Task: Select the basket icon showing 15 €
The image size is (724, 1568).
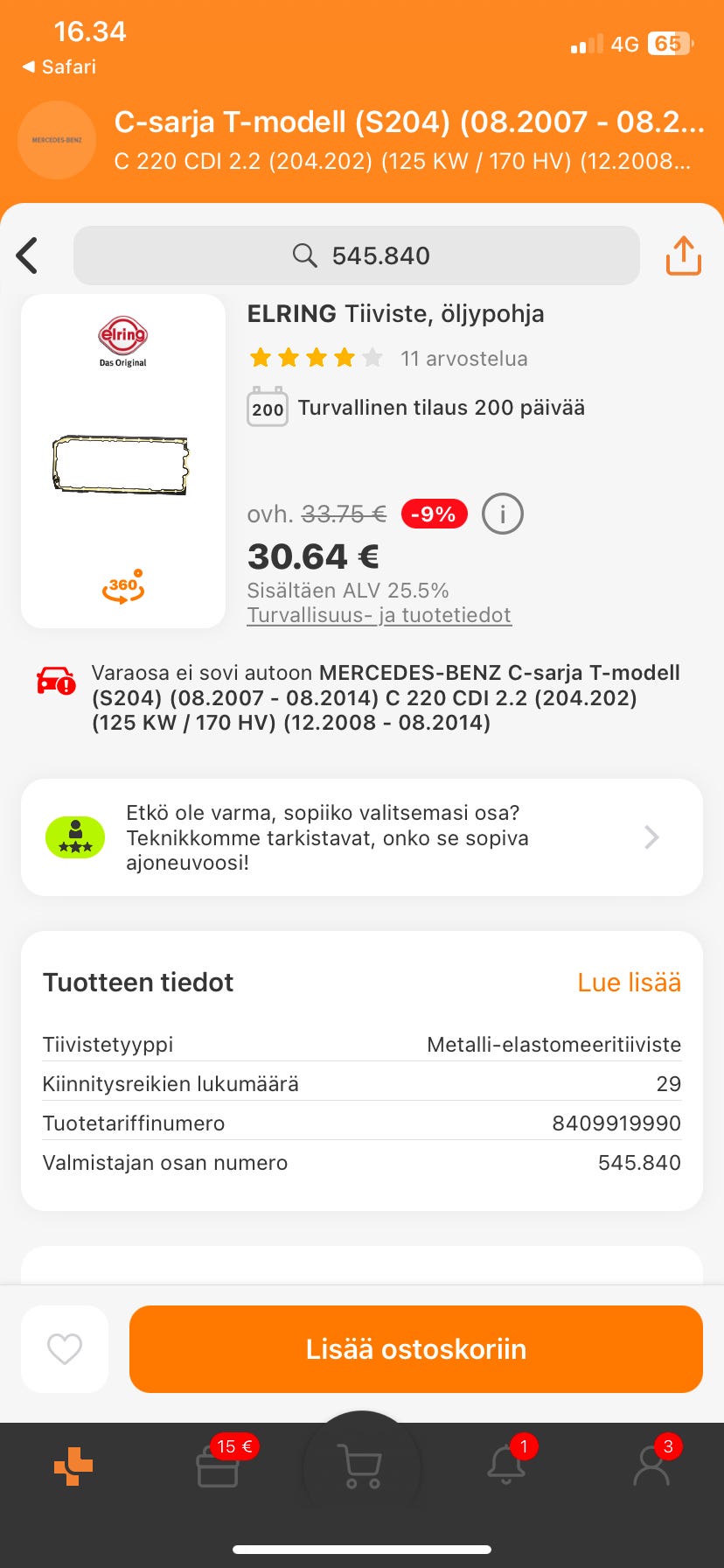Action: [x=217, y=1466]
